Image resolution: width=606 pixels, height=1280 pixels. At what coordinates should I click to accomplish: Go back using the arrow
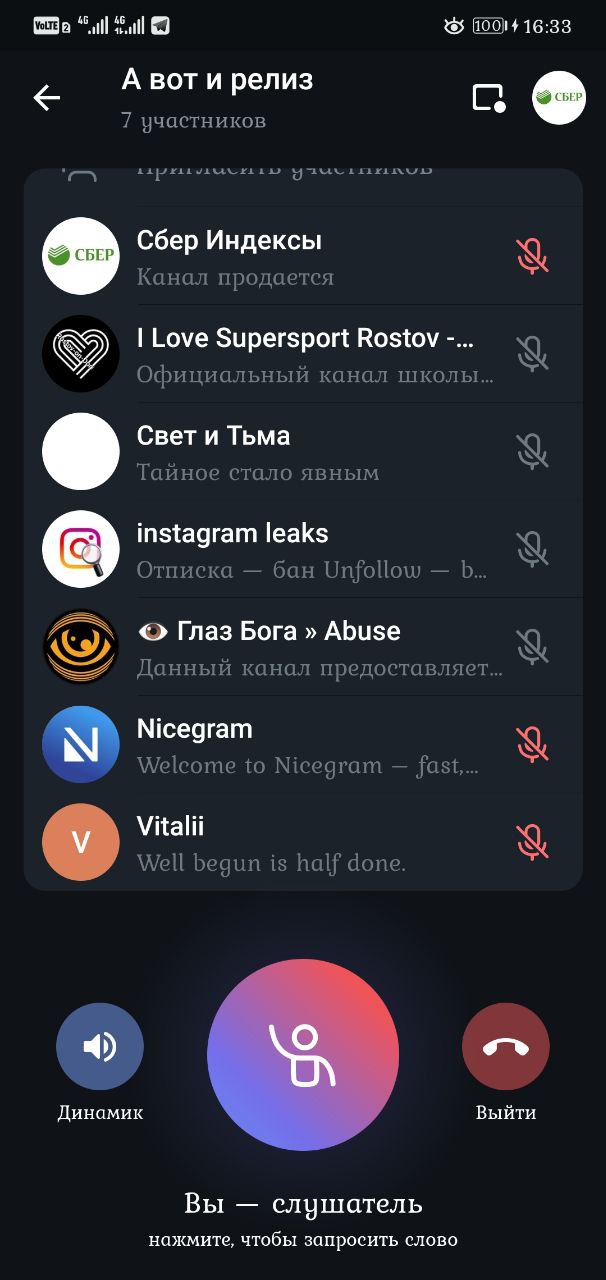(x=47, y=97)
